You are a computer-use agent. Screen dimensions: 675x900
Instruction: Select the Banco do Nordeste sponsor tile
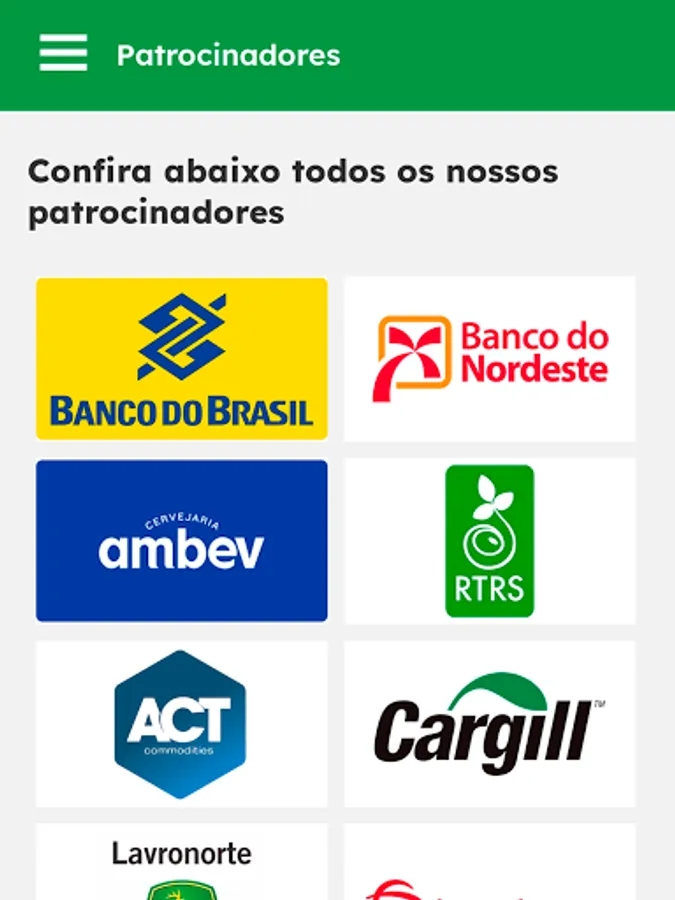490,359
